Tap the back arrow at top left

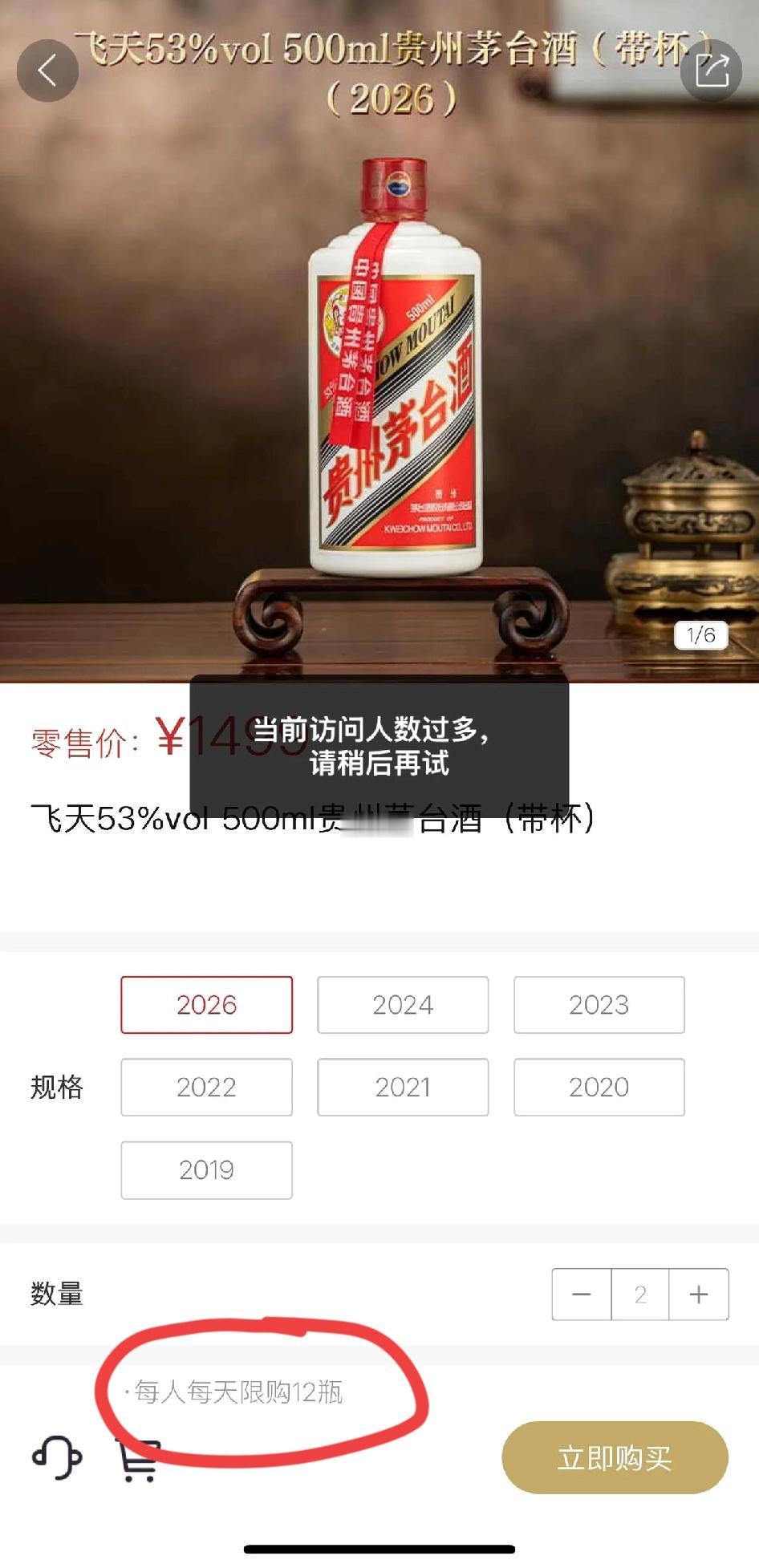[x=47, y=71]
